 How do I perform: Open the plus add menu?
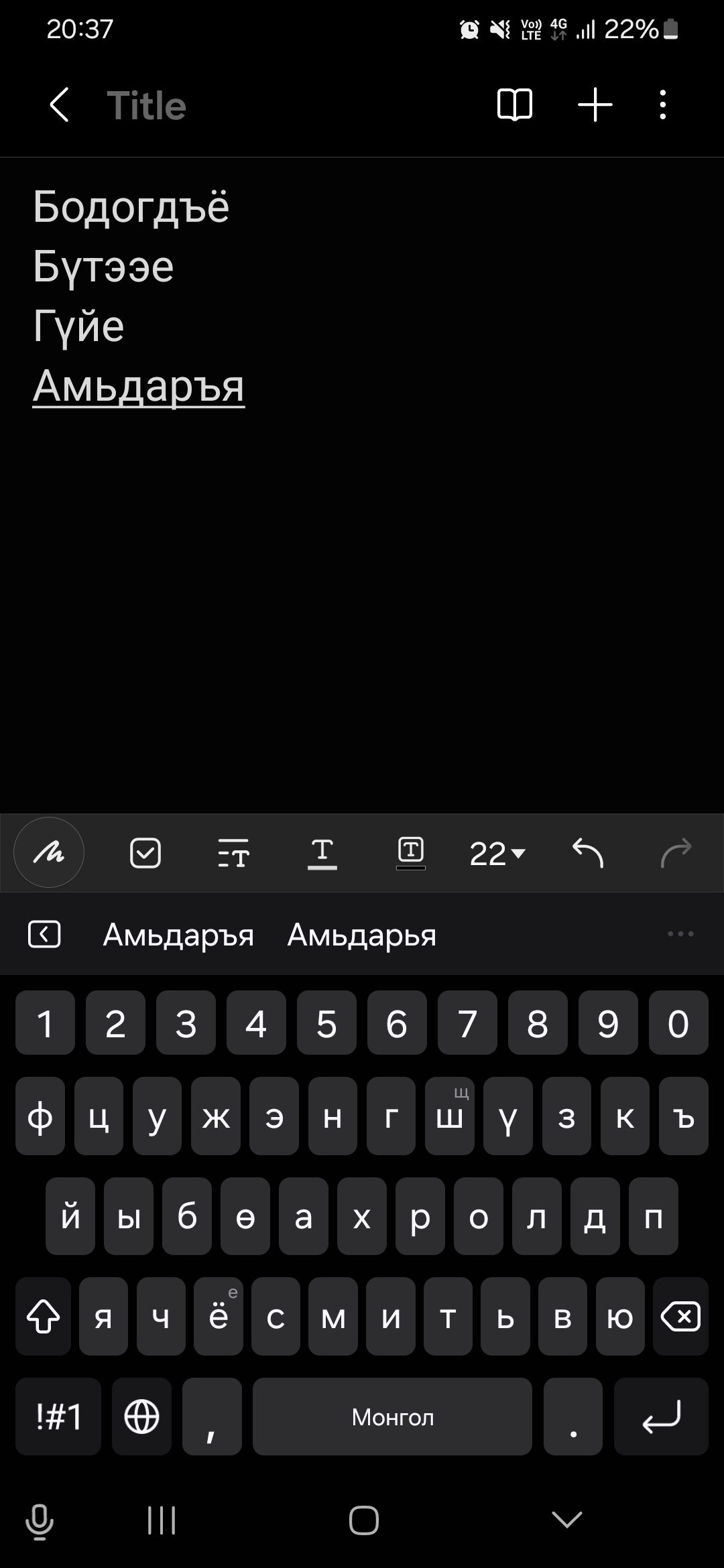[595, 105]
